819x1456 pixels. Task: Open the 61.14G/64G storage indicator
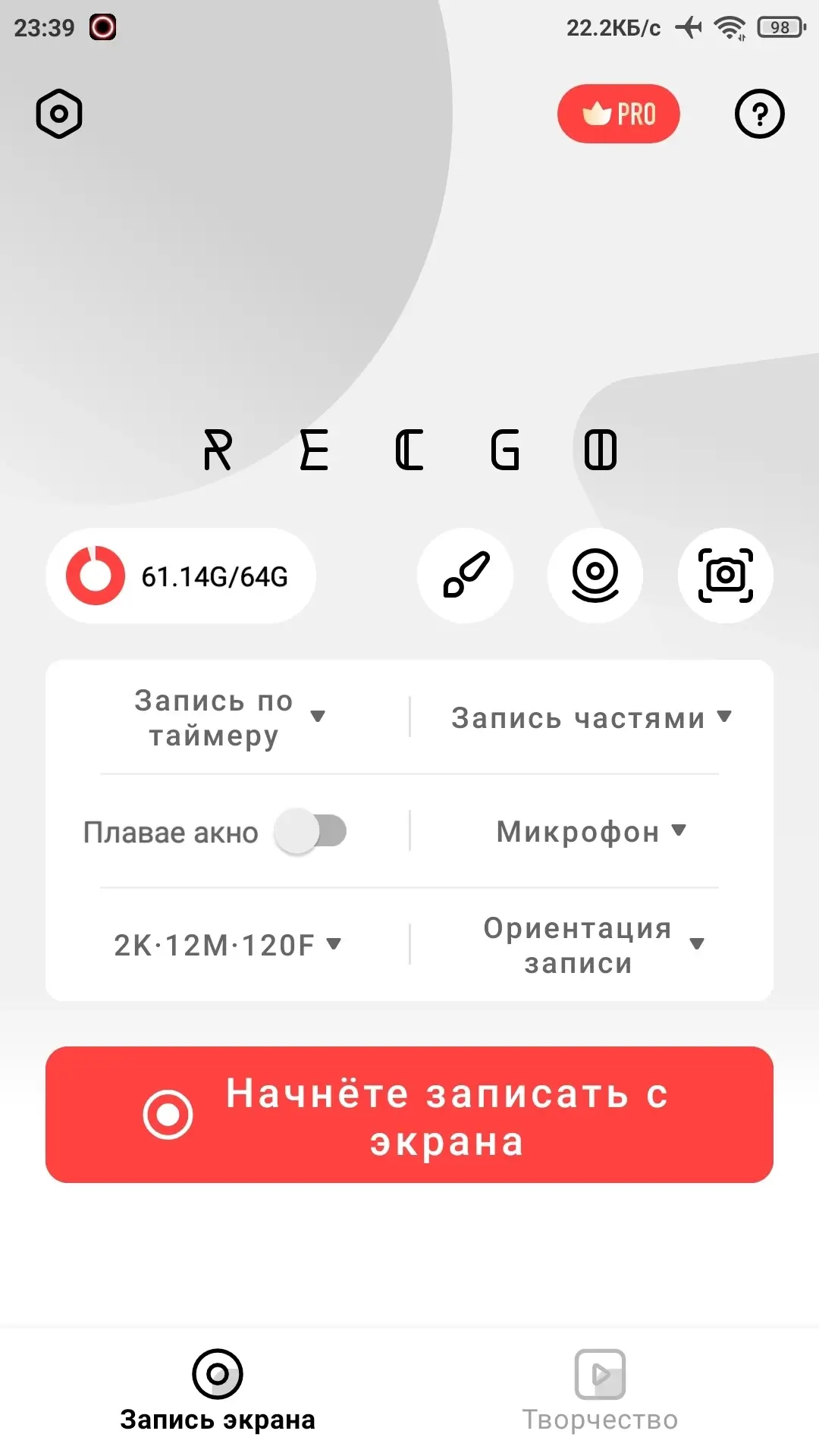point(180,576)
